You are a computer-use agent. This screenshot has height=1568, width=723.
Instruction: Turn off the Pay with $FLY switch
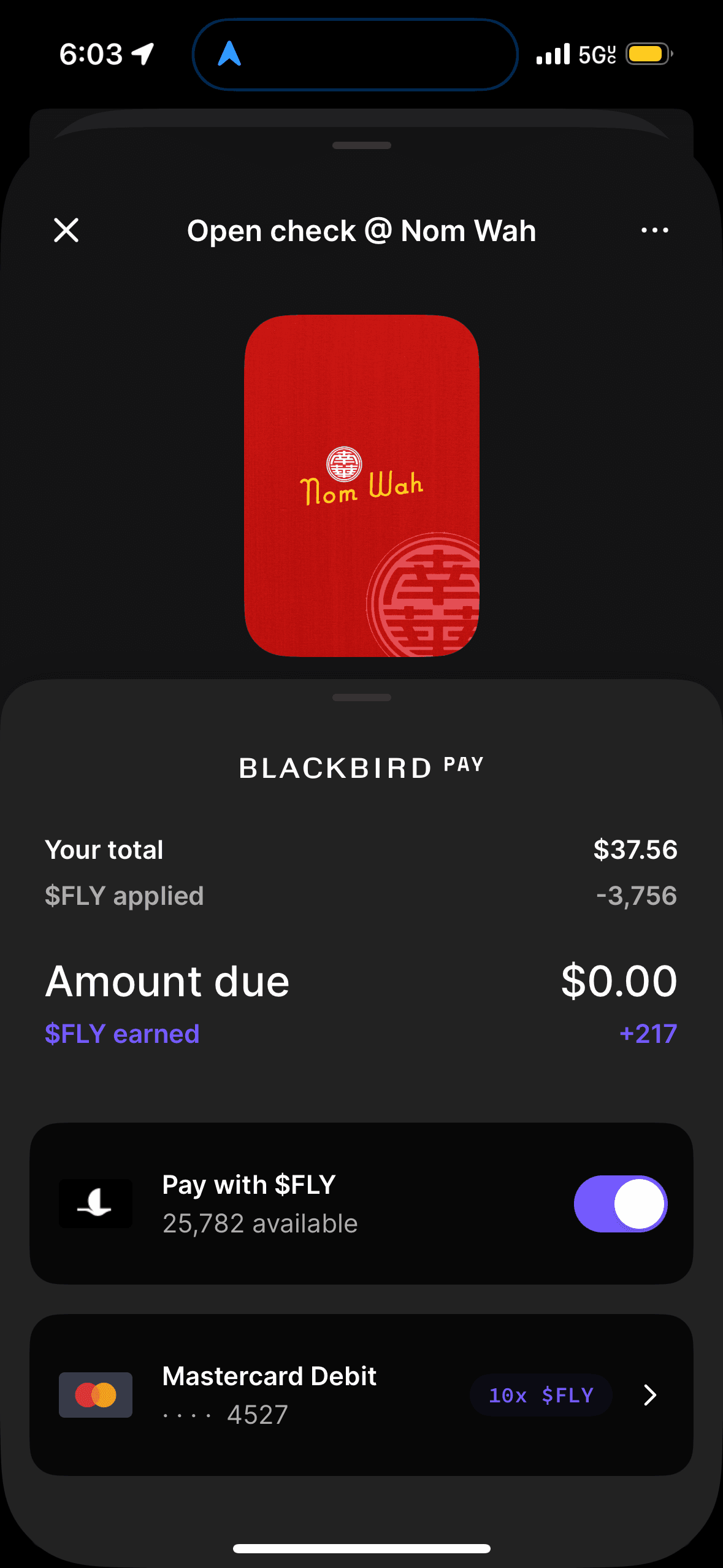(x=620, y=1204)
